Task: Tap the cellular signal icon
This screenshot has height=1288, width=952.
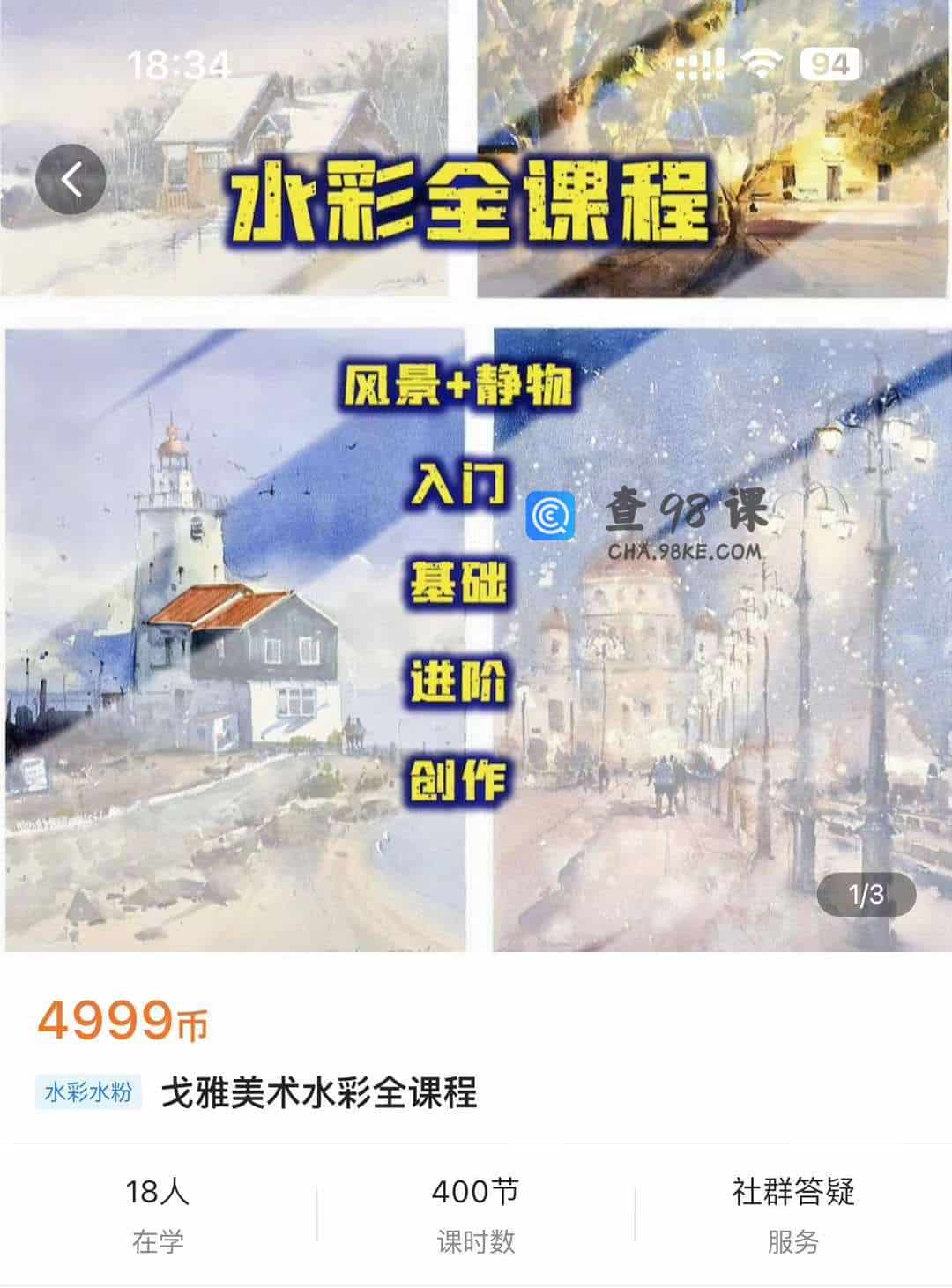Action: tap(703, 62)
